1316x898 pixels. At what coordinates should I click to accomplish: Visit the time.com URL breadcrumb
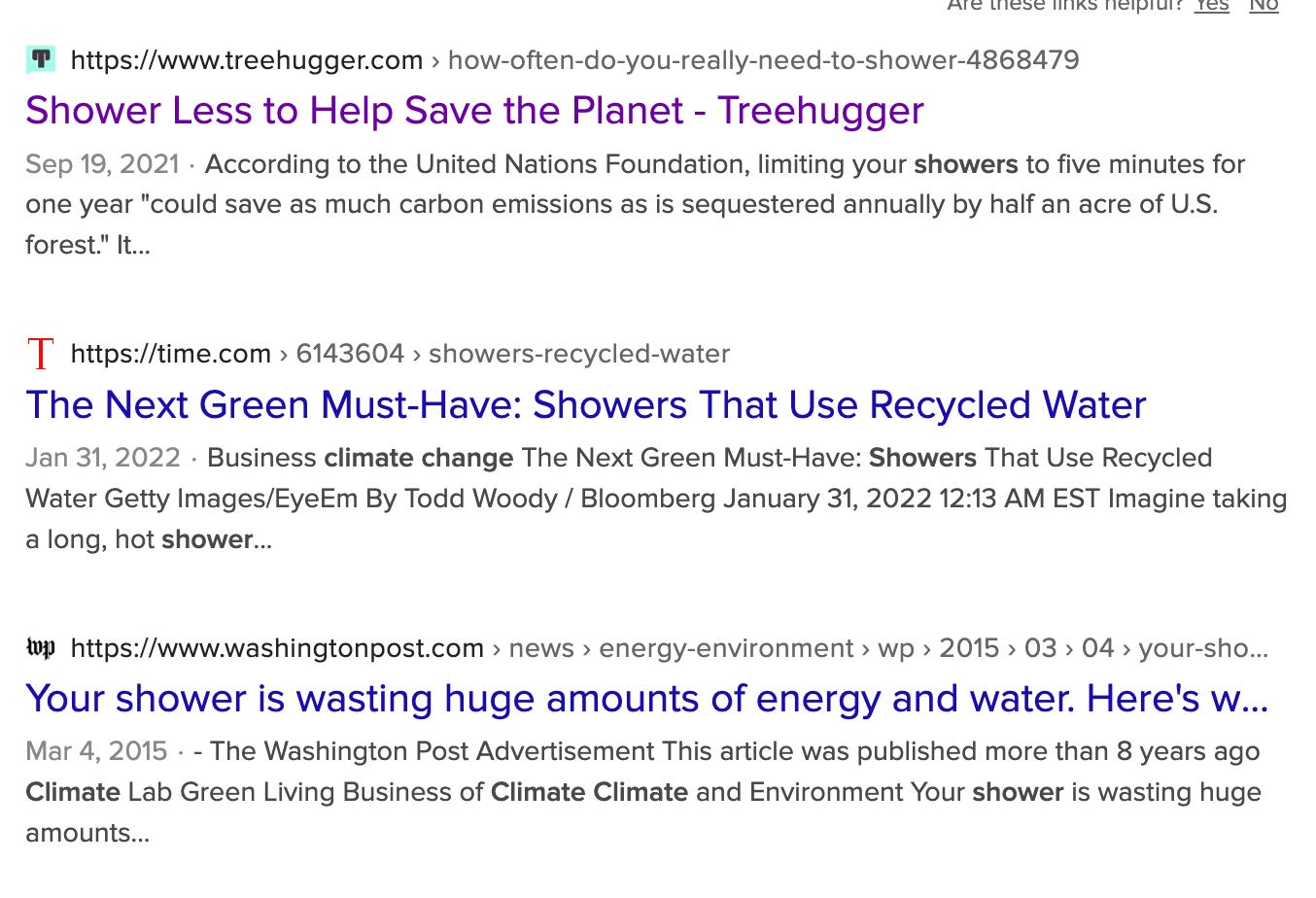point(170,354)
